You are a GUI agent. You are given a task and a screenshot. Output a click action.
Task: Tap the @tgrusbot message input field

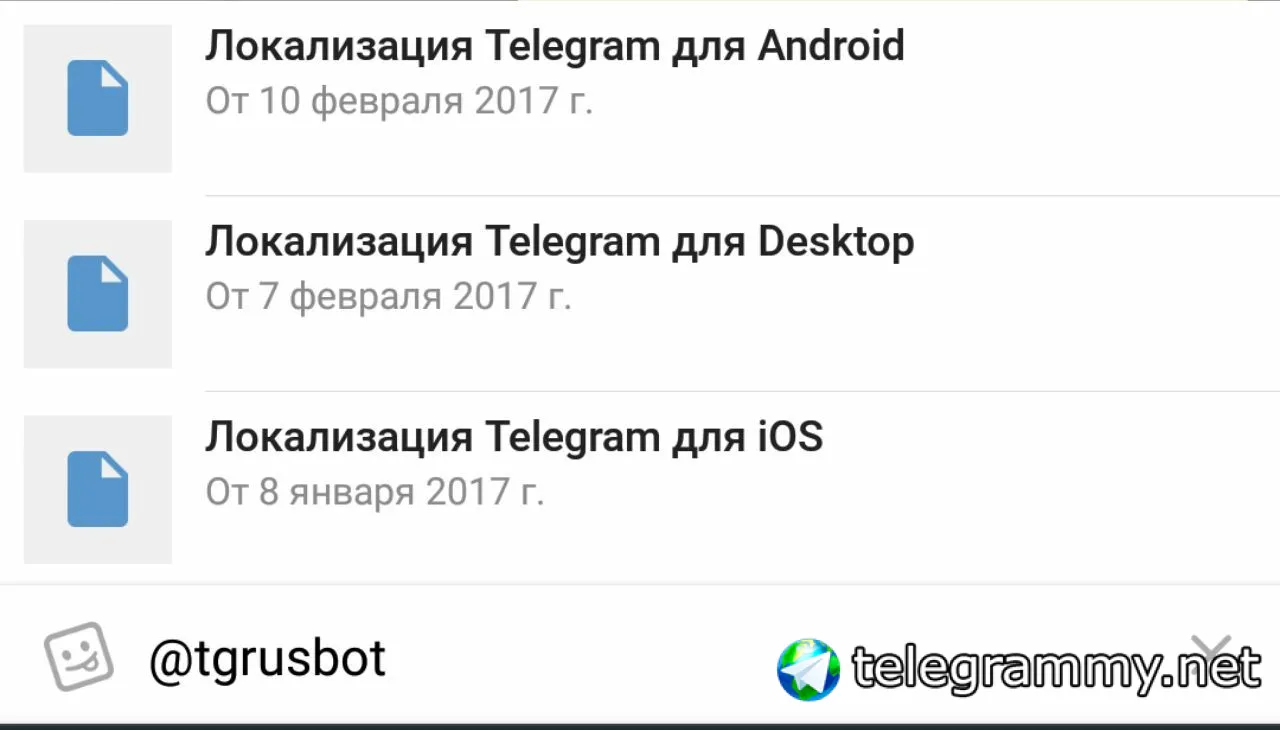click(x=450, y=658)
